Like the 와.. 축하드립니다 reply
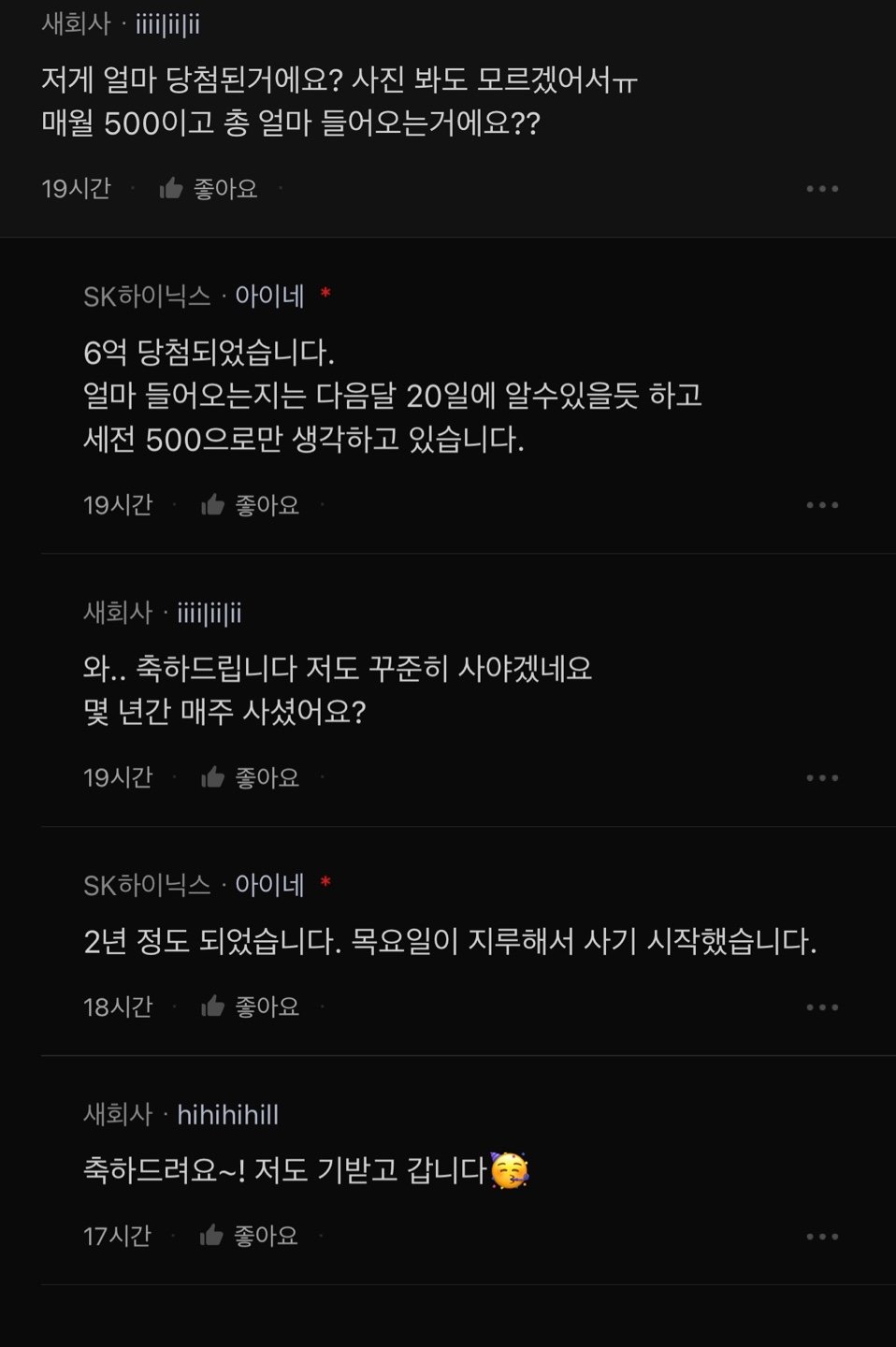896x1347 pixels. [250, 777]
